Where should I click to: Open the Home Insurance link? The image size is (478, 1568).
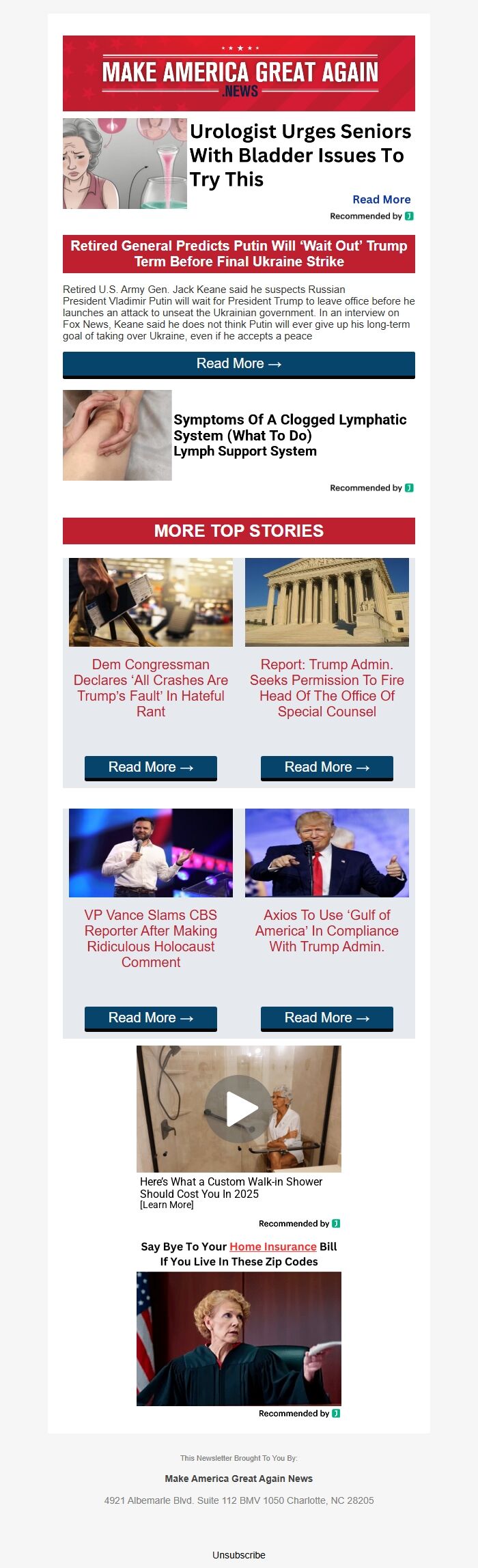[x=273, y=1246]
